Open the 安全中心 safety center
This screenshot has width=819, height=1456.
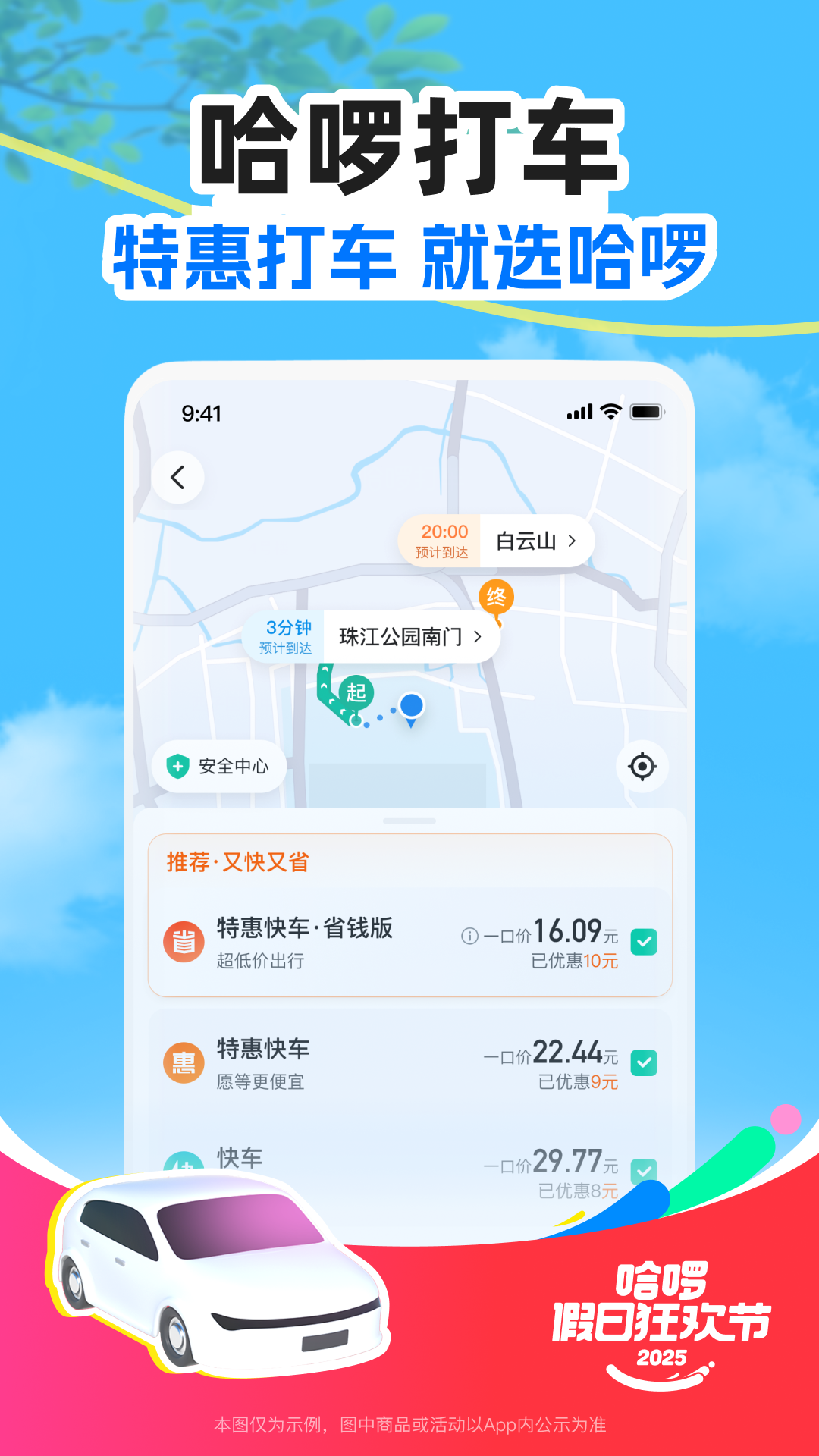[x=221, y=766]
